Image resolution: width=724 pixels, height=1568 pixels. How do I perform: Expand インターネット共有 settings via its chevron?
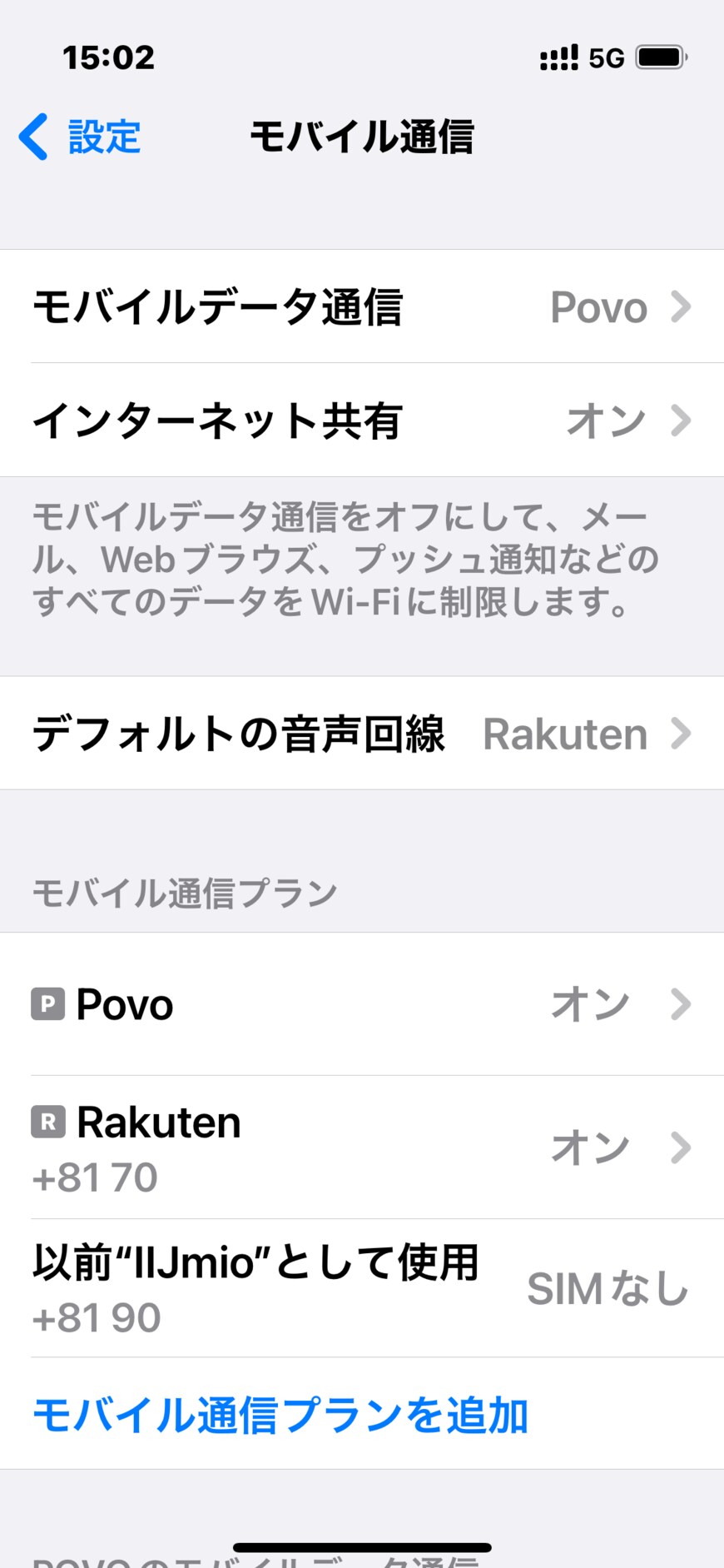click(682, 421)
